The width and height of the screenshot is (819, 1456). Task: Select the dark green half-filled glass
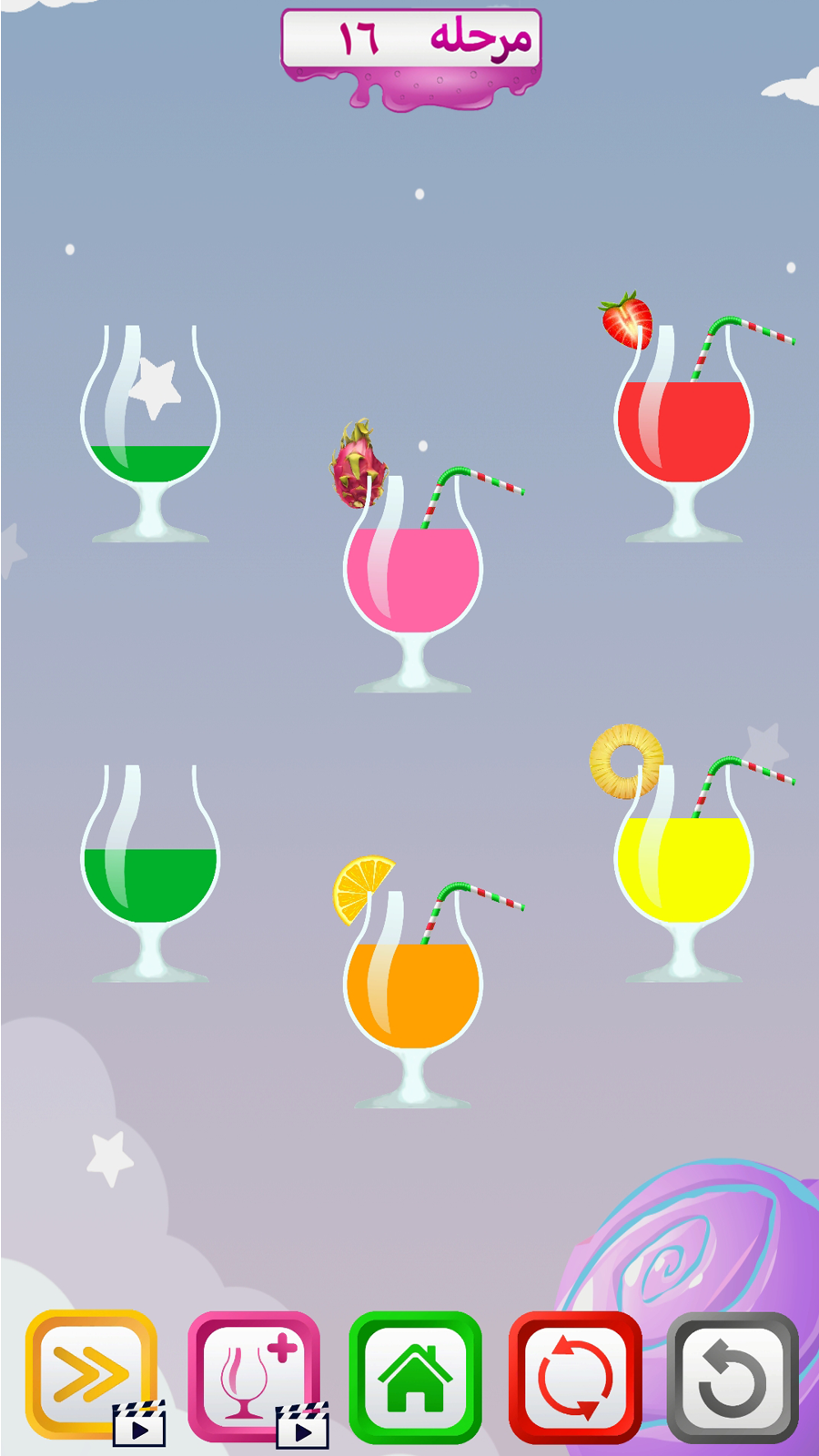[x=151, y=869]
